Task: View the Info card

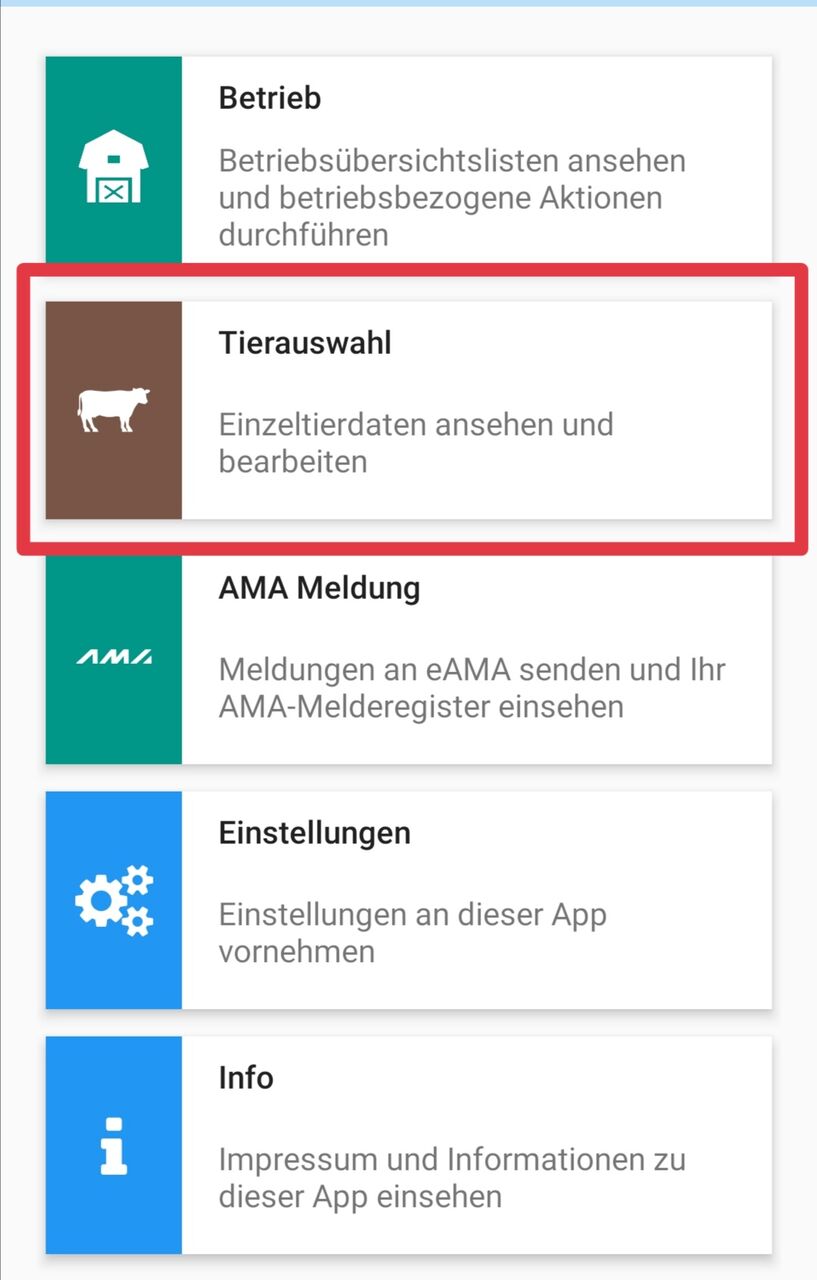Action: [408, 1145]
